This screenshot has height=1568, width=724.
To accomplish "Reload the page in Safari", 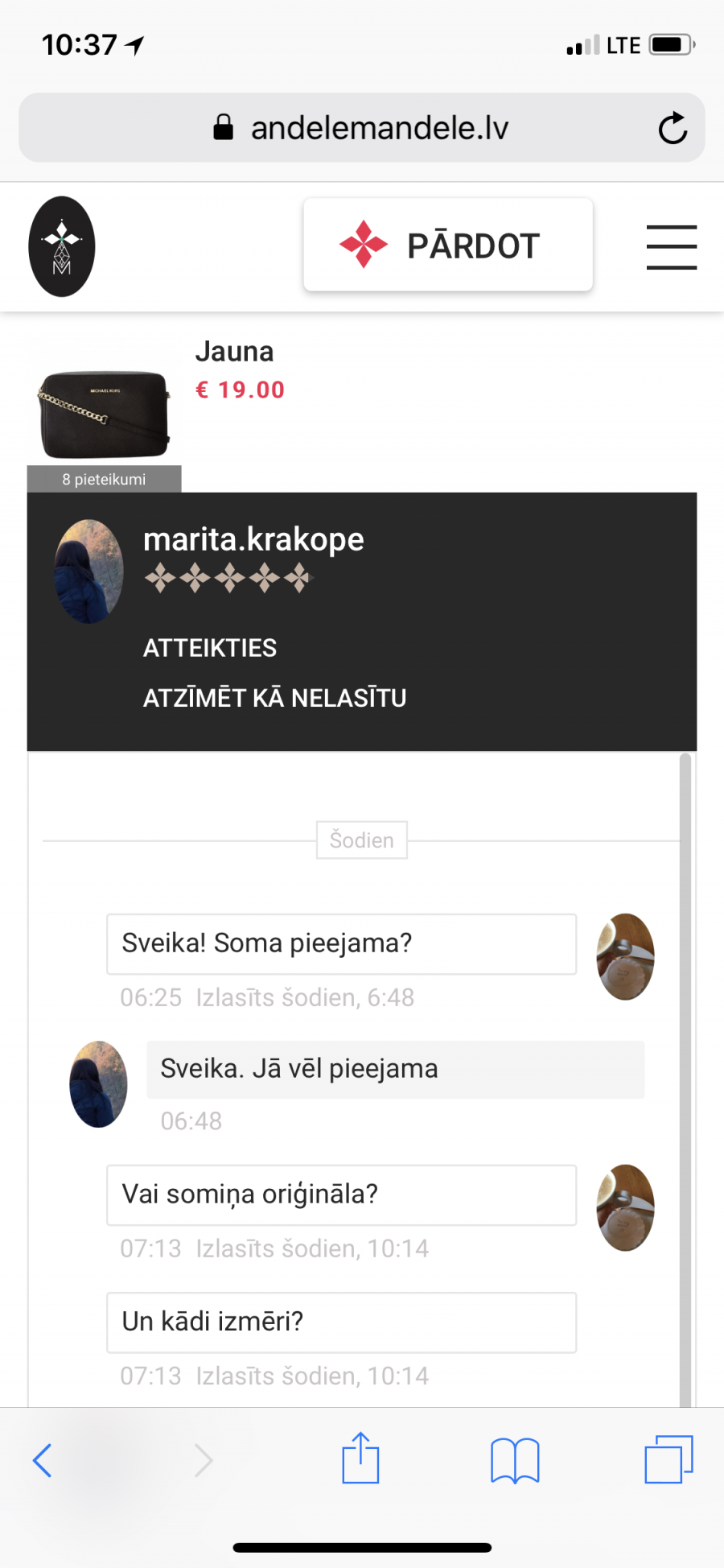I will 673,128.
